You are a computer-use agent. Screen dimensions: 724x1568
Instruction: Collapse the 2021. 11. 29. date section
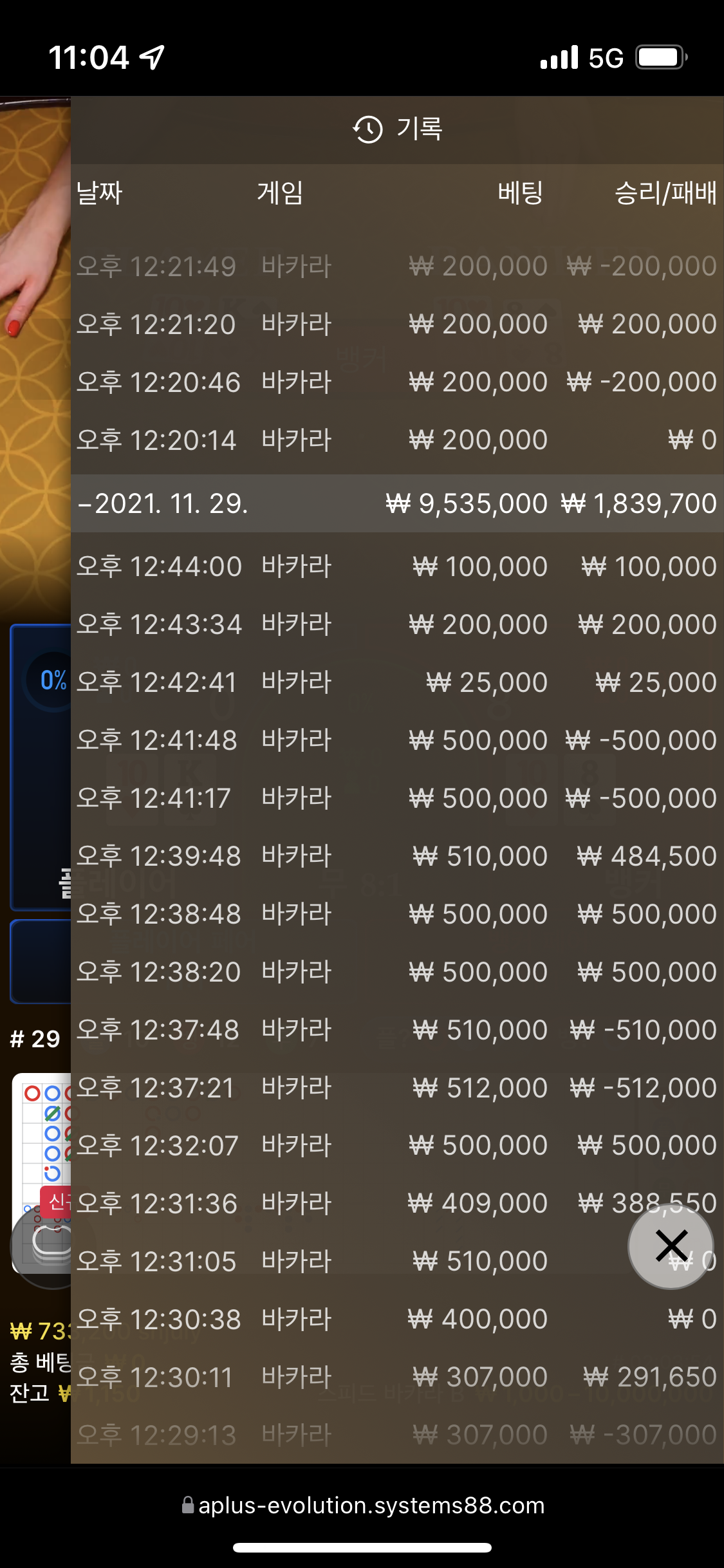[x=397, y=503]
